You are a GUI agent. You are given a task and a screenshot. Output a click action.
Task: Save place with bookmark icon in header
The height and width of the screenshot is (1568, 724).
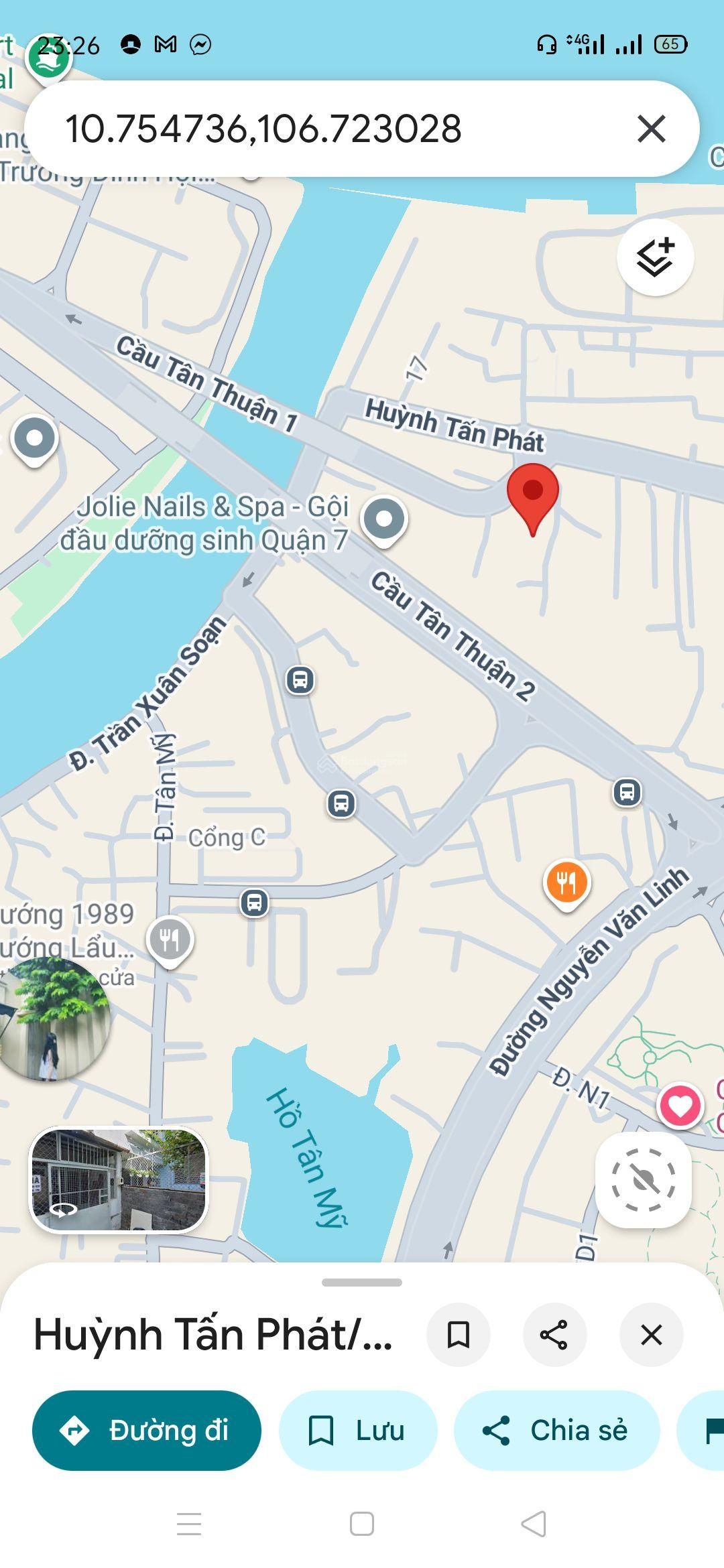click(459, 1335)
